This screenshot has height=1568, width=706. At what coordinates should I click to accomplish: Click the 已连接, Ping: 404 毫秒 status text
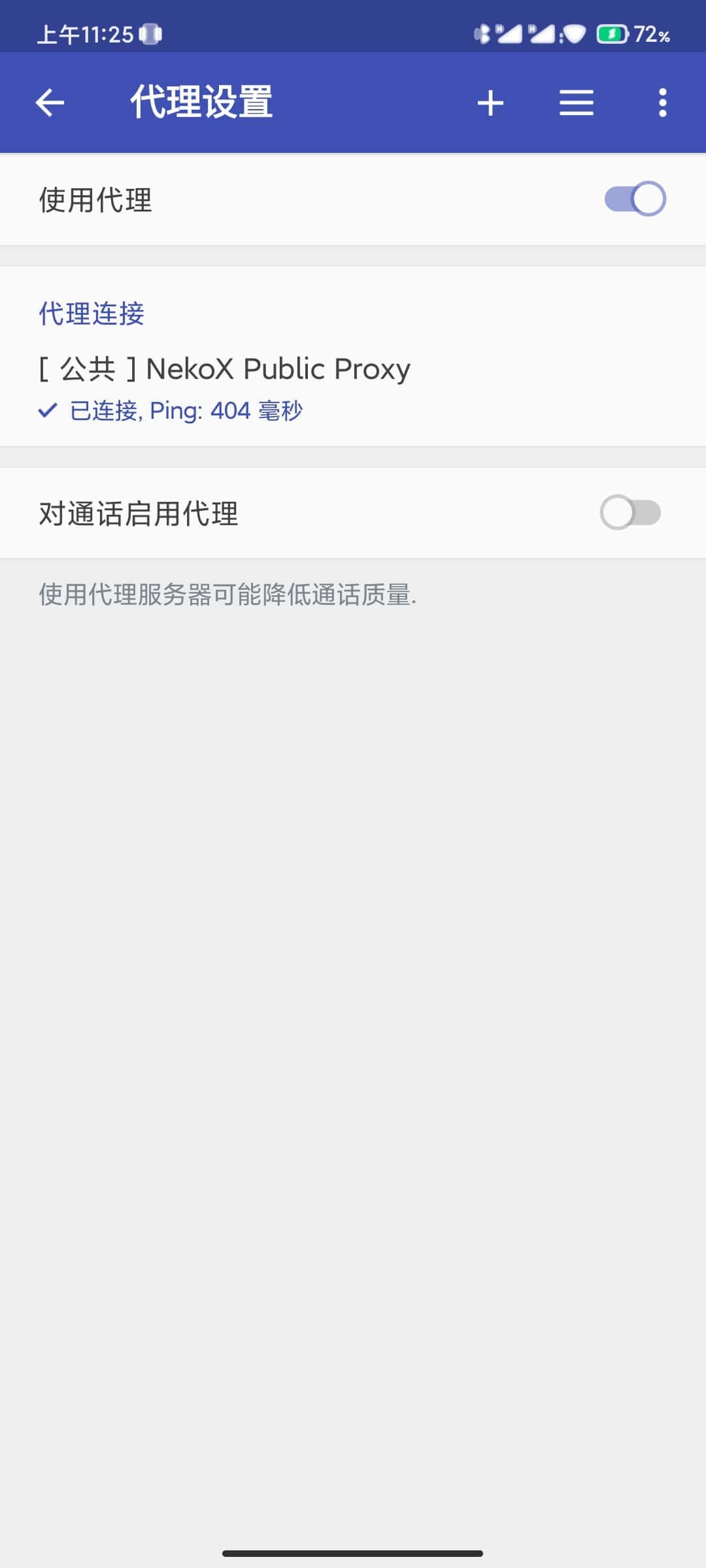[188, 410]
